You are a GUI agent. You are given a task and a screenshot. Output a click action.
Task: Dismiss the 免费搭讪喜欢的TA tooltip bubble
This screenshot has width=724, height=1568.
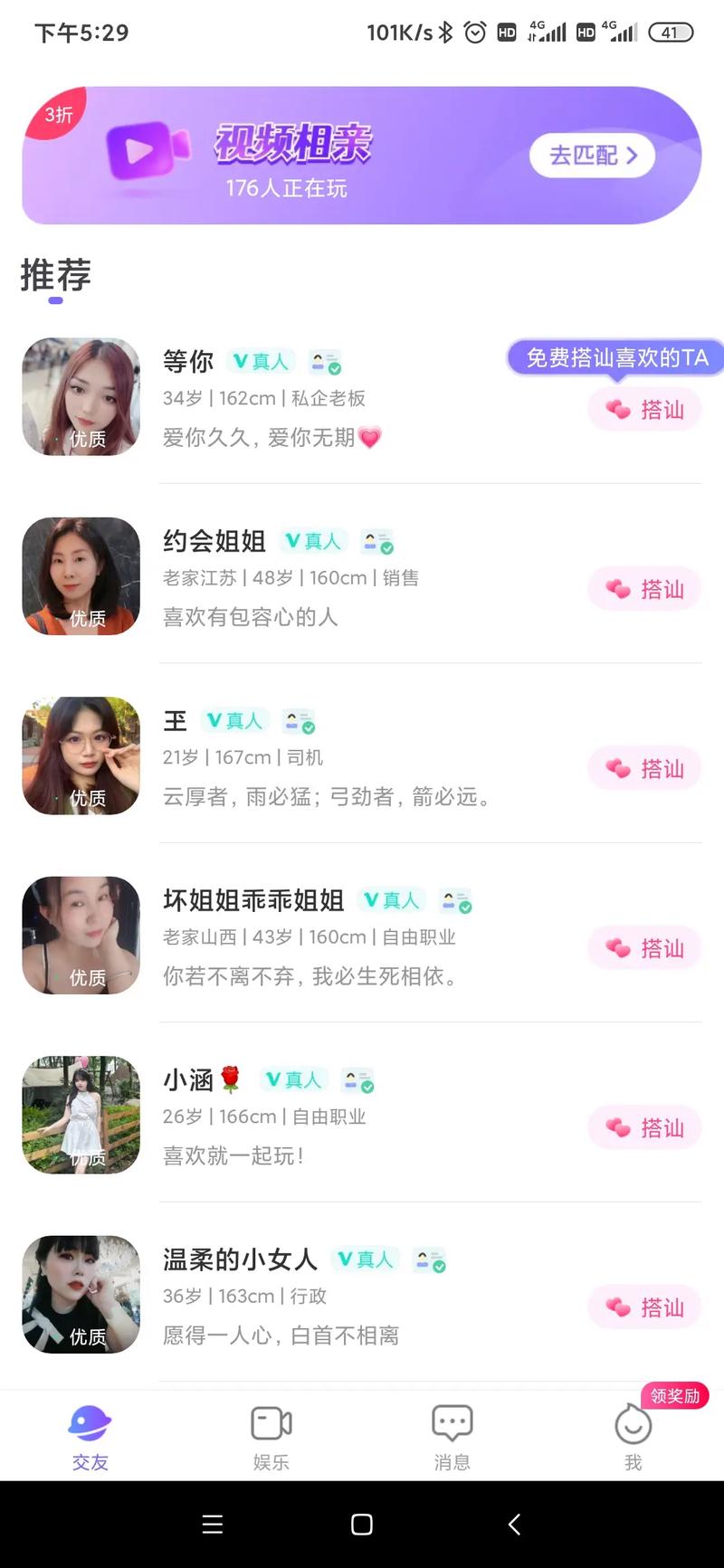point(614,358)
